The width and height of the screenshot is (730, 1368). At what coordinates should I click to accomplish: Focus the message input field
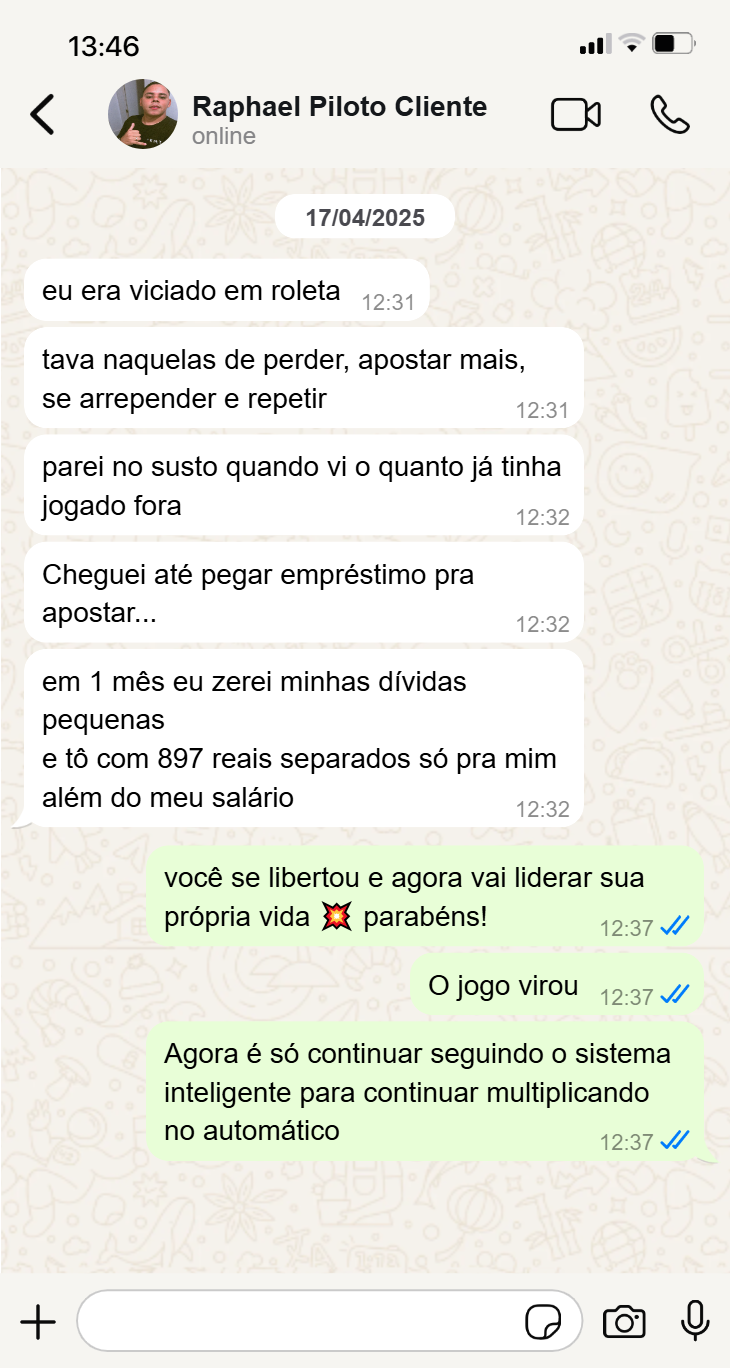[x=300, y=1322]
